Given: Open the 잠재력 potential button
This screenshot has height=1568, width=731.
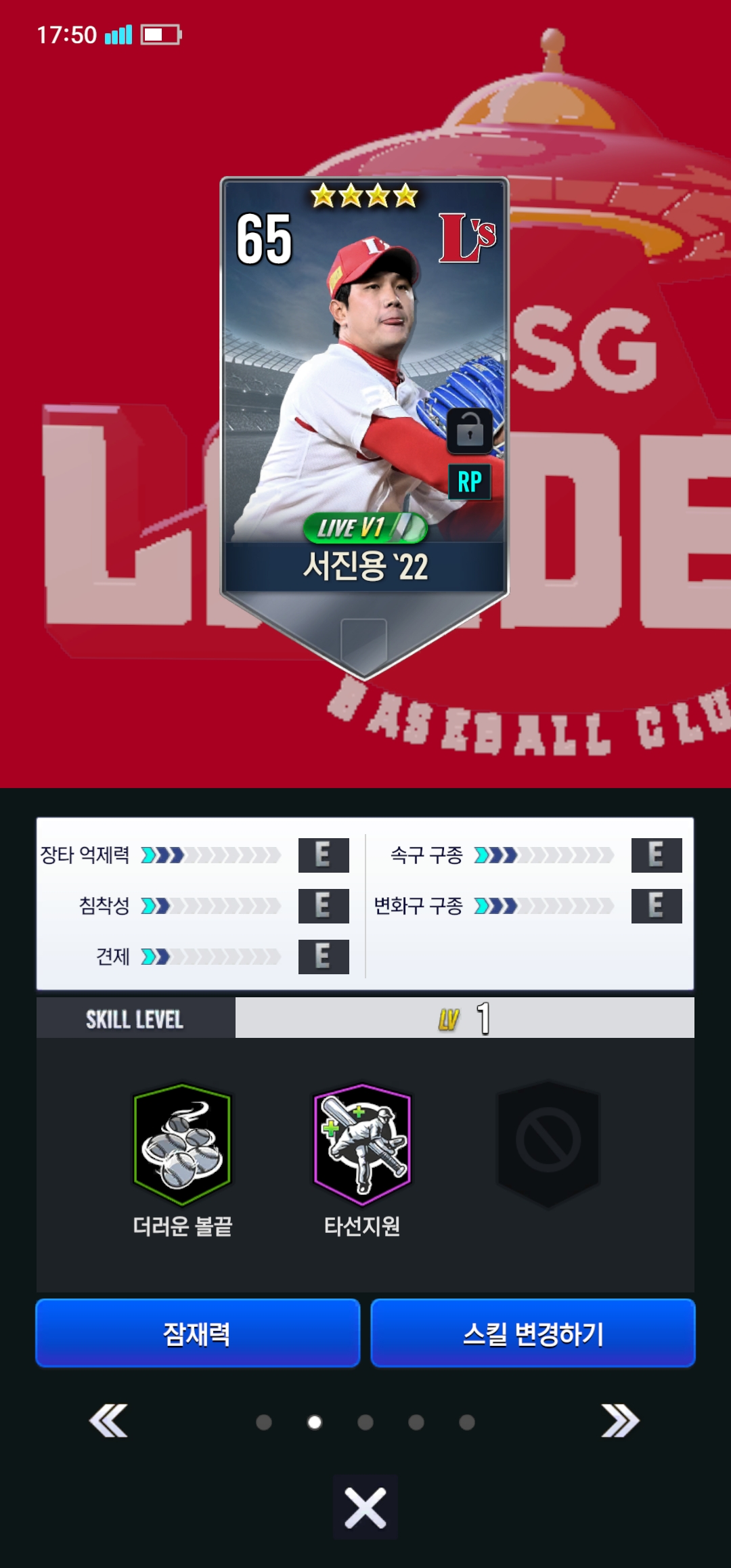Looking at the screenshot, I should click(198, 1333).
